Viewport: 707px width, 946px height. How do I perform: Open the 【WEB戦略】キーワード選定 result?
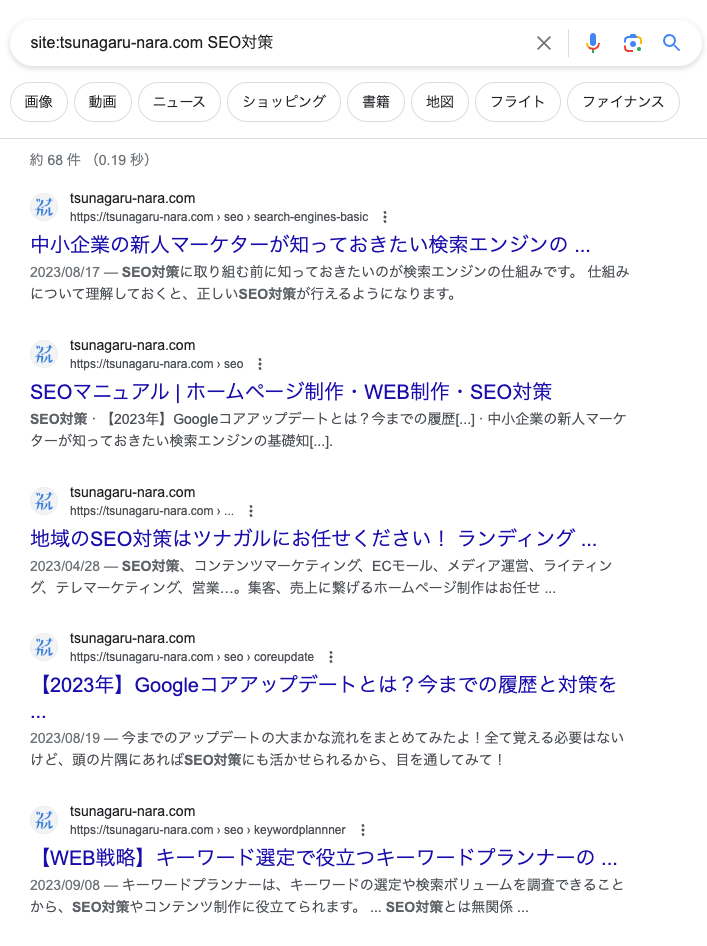pos(323,858)
